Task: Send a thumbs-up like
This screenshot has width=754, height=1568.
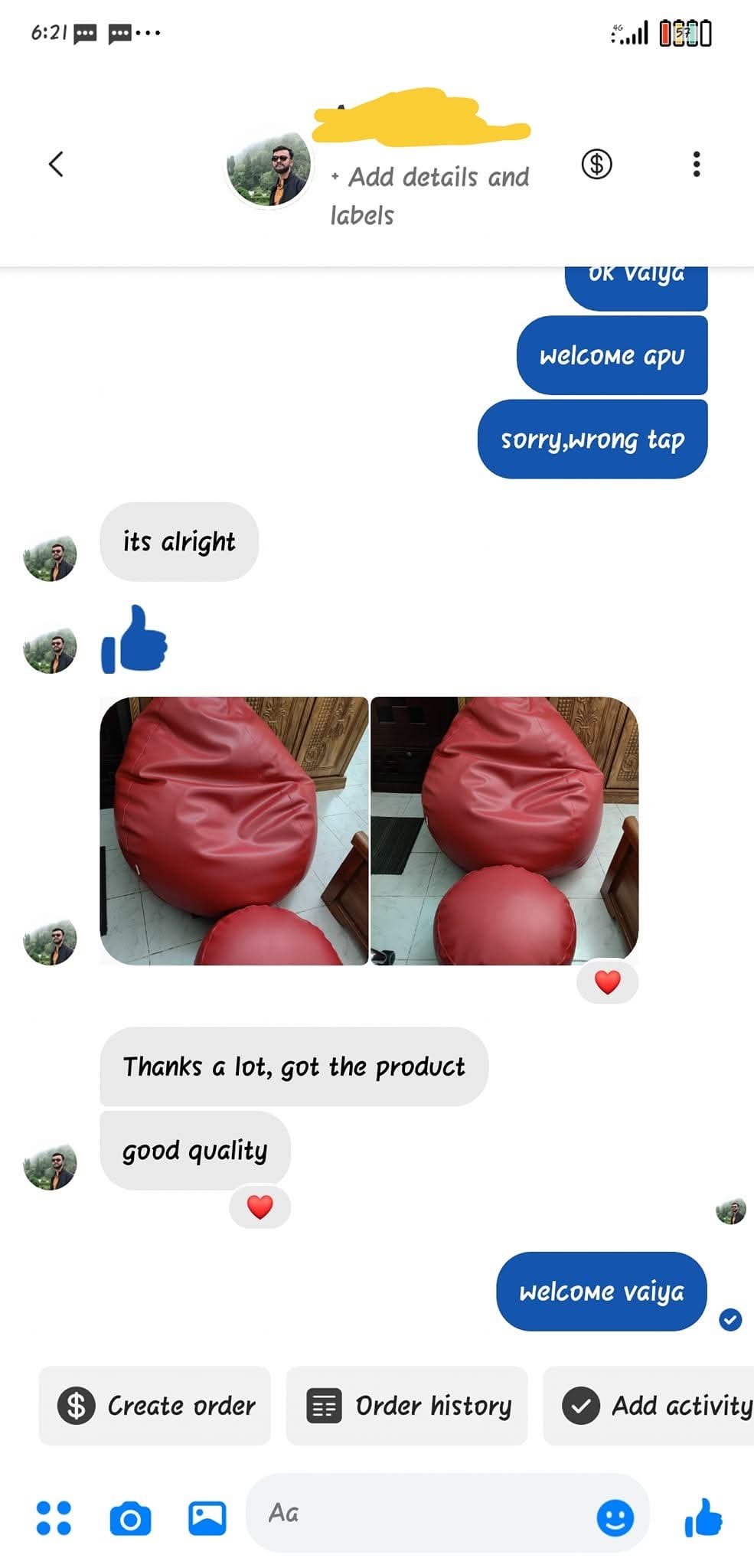Action: (x=703, y=1517)
